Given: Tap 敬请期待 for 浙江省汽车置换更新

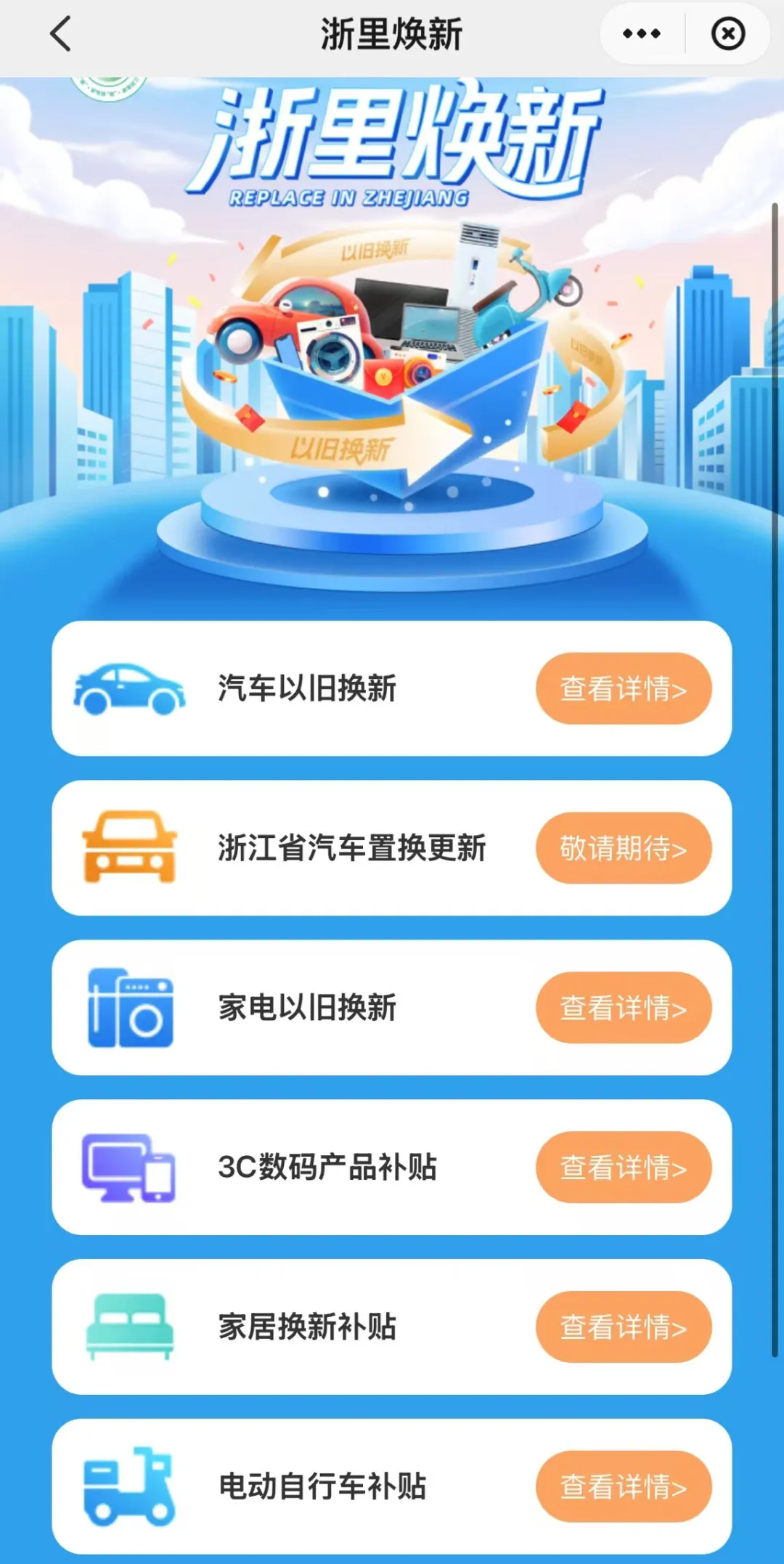Looking at the screenshot, I should tap(624, 848).
